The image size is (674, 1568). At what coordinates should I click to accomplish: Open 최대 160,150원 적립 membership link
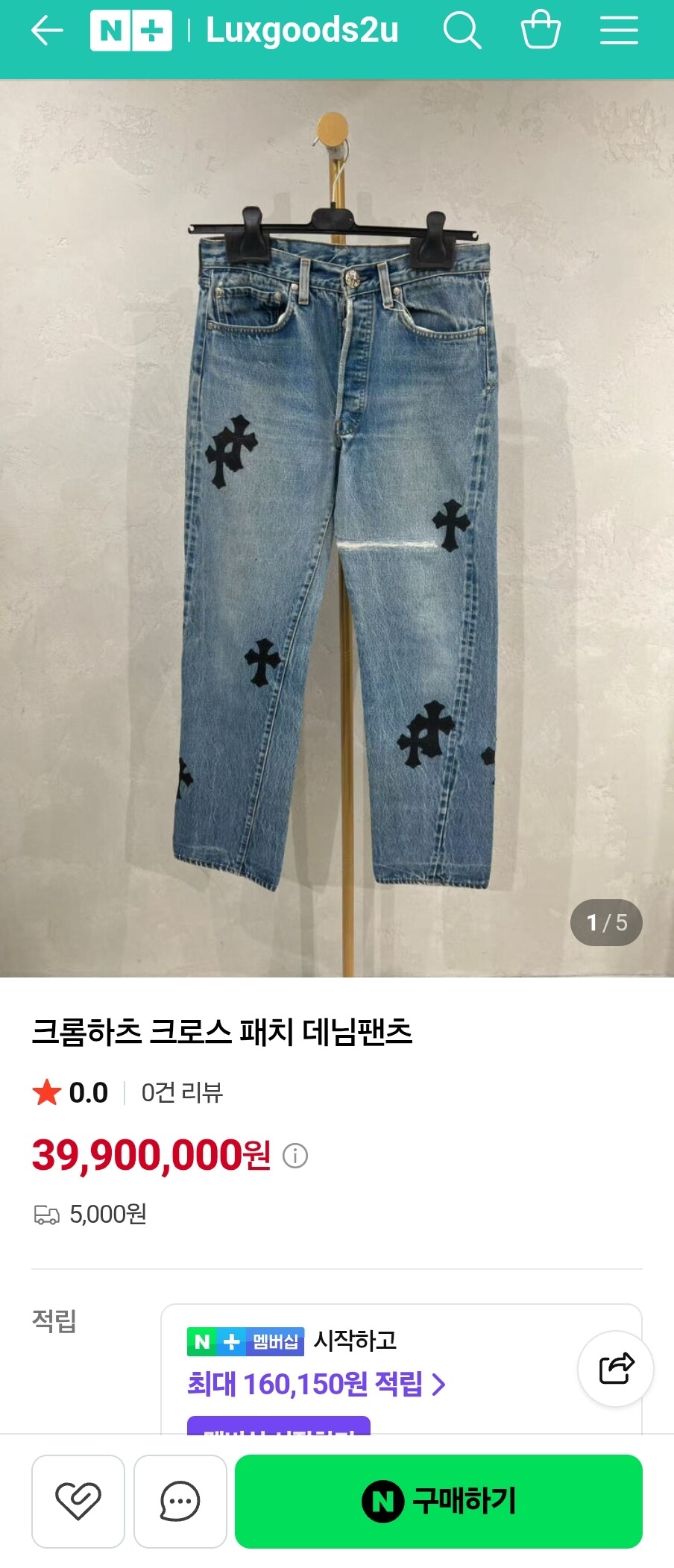[x=316, y=1385]
